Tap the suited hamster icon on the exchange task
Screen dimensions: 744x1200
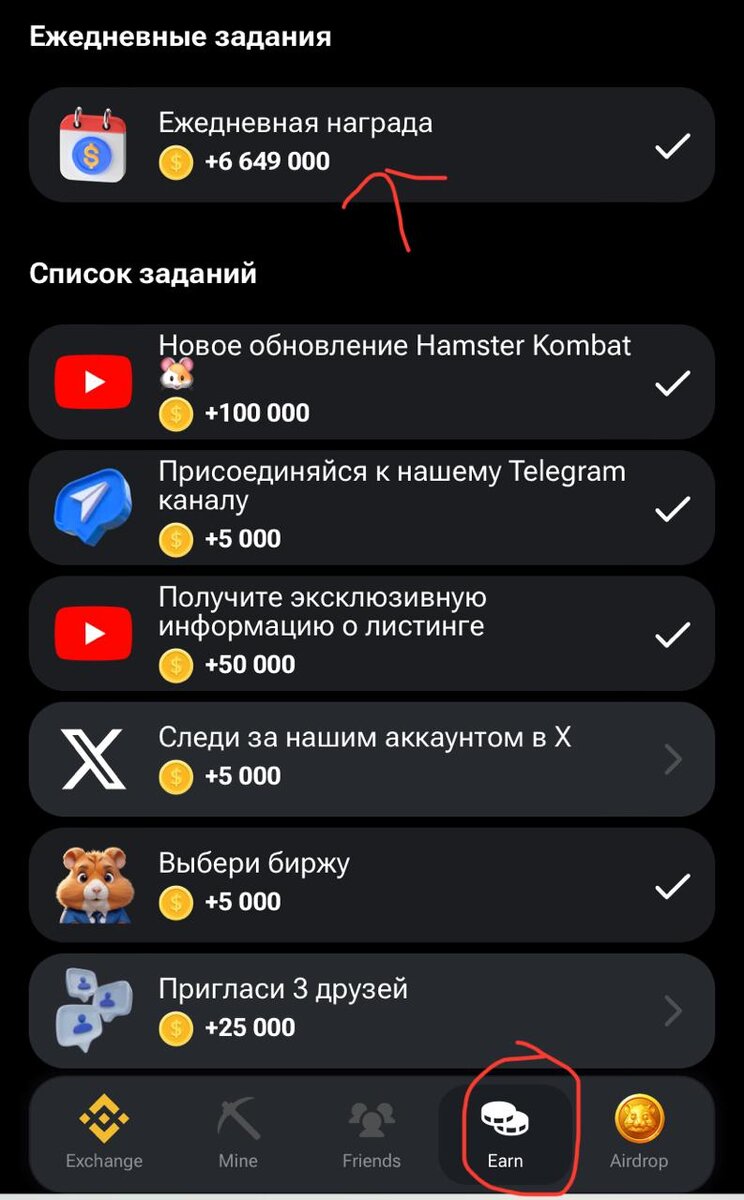(x=92, y=884)
